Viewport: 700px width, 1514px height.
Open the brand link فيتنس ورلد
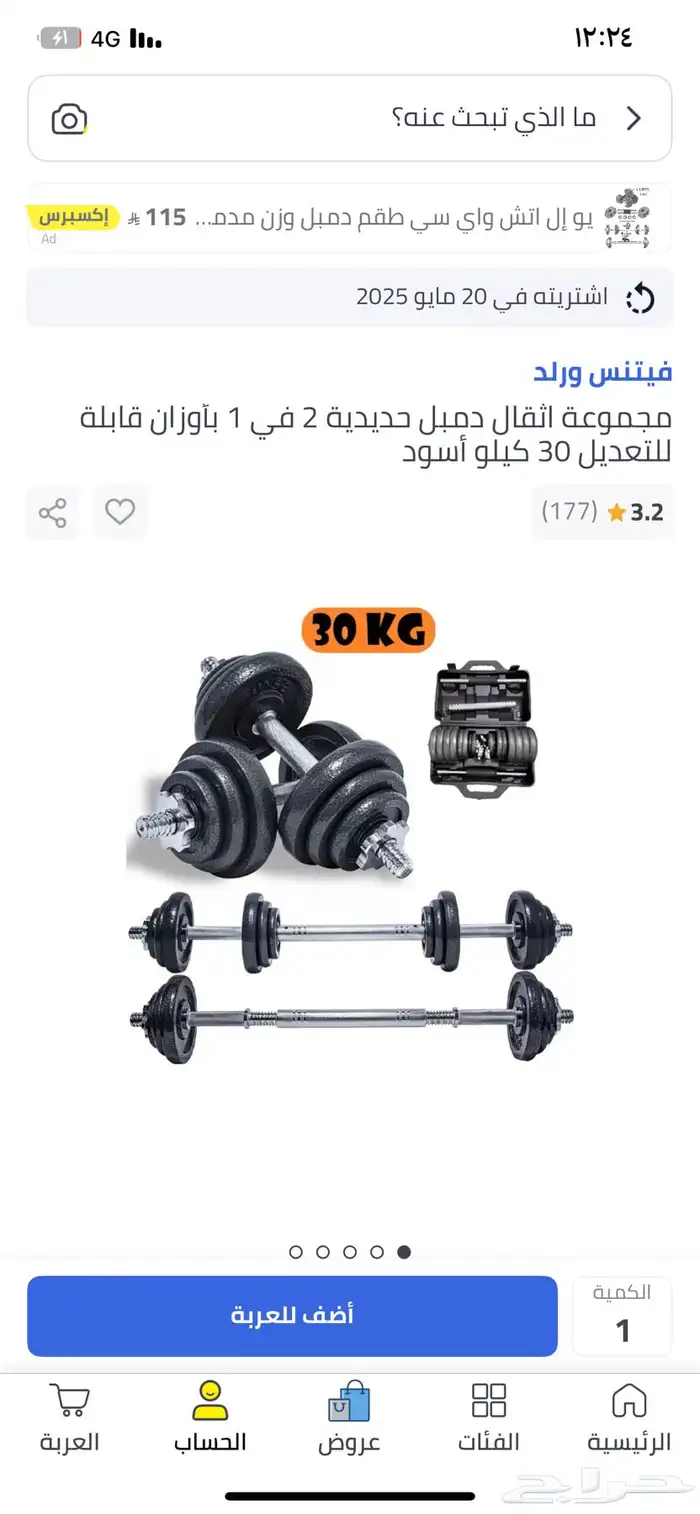pos(602,372)
